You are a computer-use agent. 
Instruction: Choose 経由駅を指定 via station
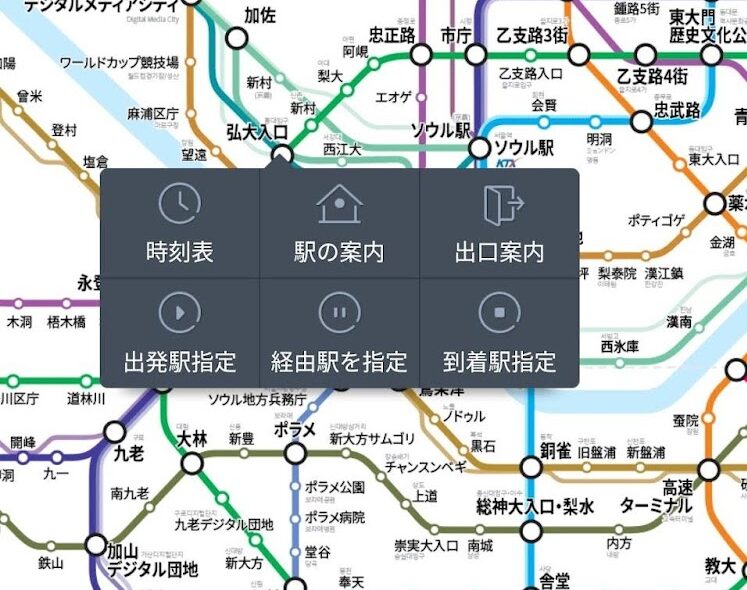coord(339,333)
